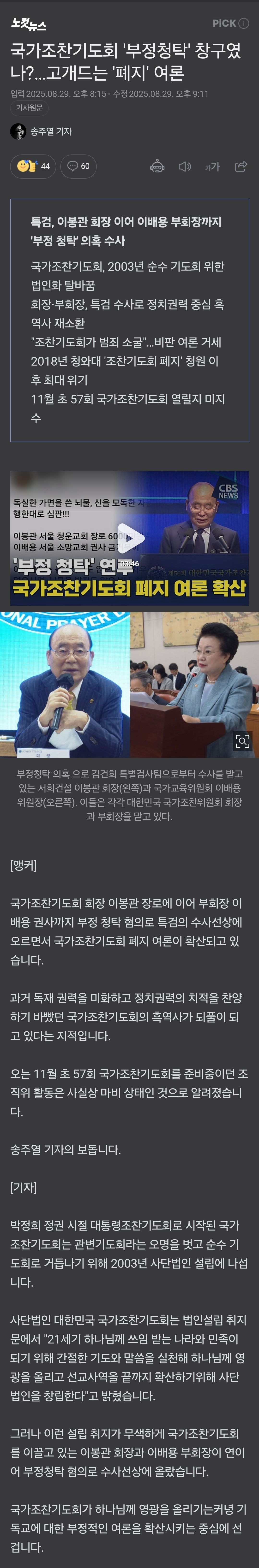Viewport: 259px width, 1568px height.
Task: Open the 노컷뉴스 publisher page
Action: click(28, 24)
